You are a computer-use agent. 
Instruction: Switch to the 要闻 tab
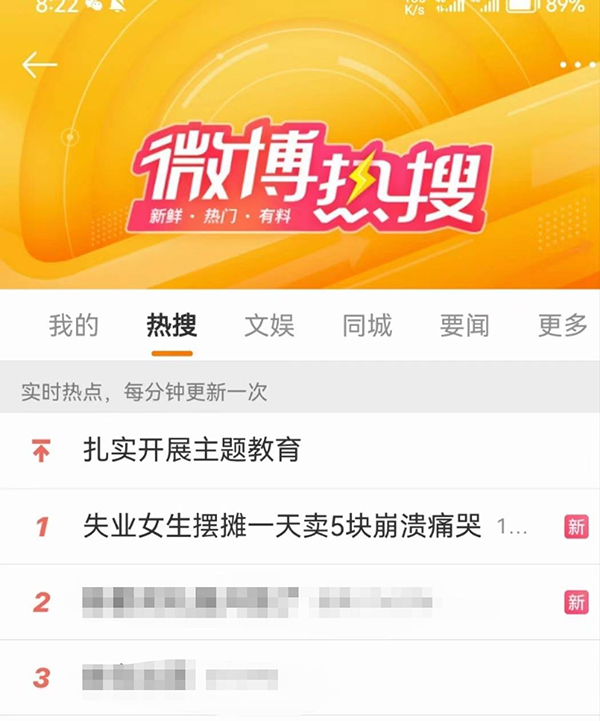coord(464,325)
